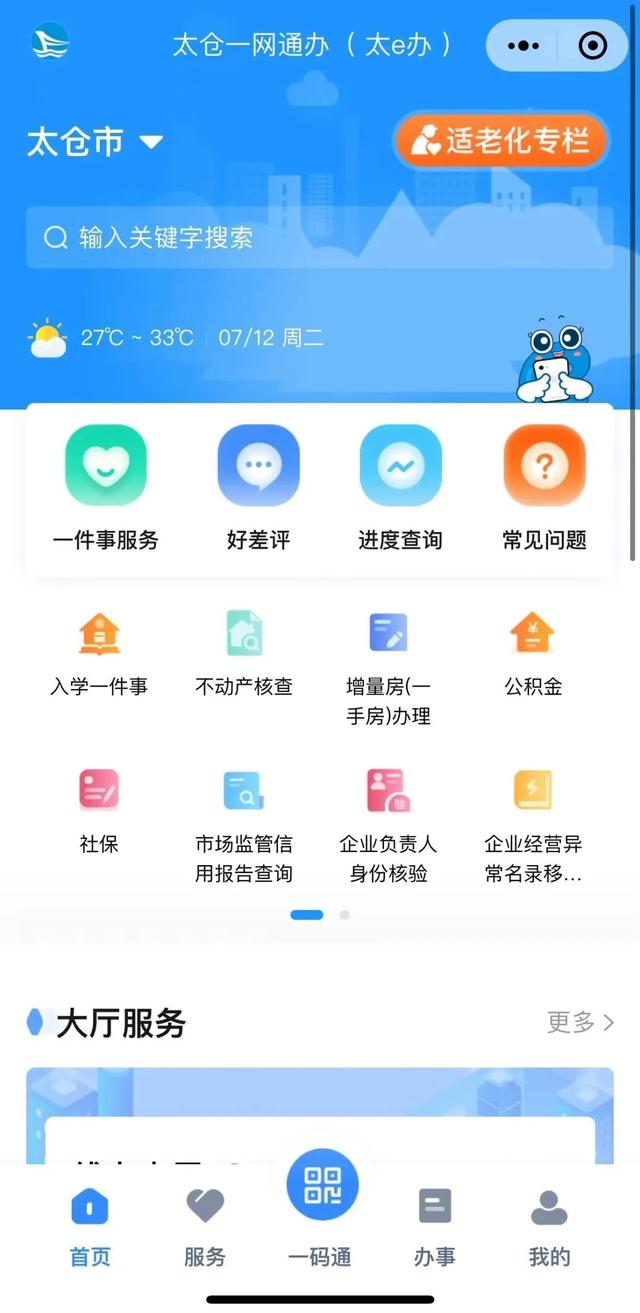Screen dimensions: 640x1313
Task: Open 社保 service
Action: 99,811
